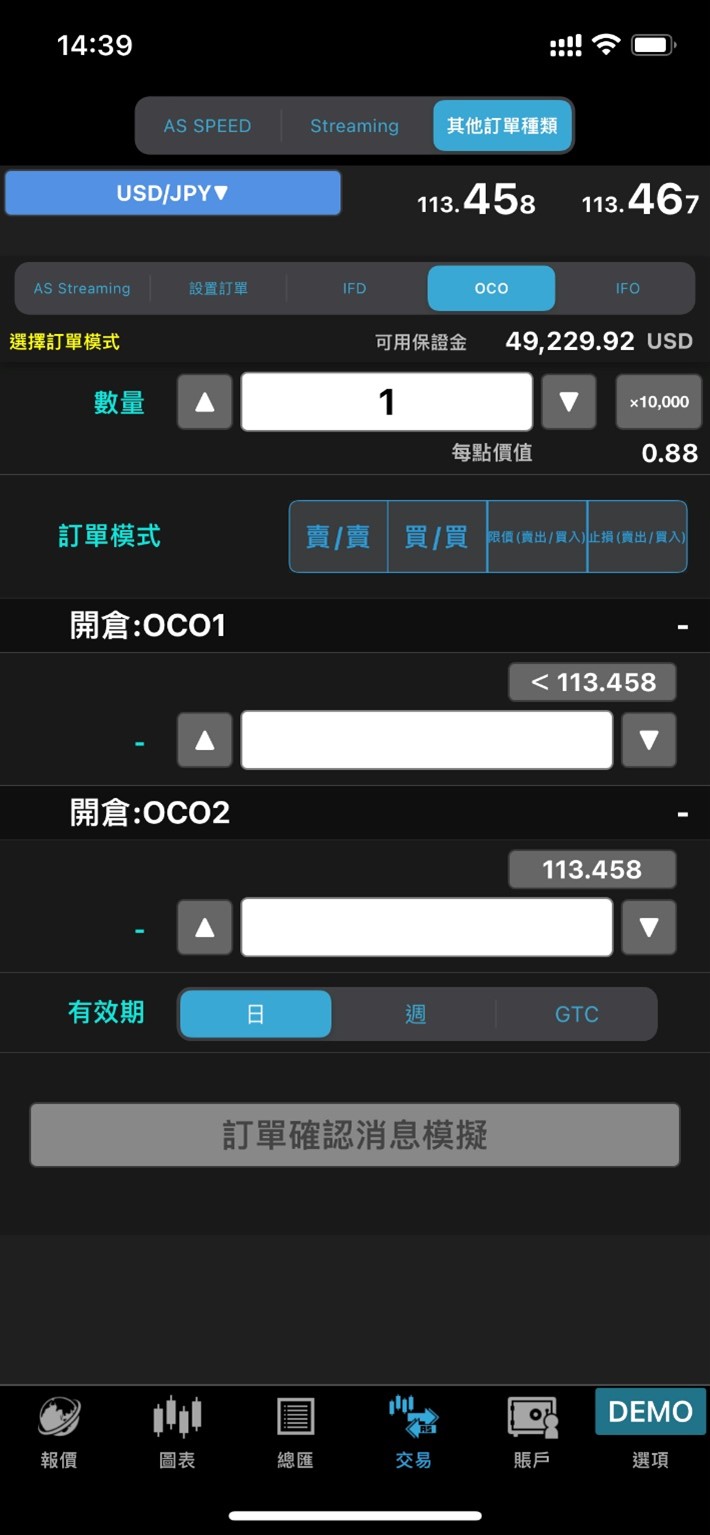Tap the 訂單確認消息模擬 button
710x1535 pixels.
pos(355,1135)
